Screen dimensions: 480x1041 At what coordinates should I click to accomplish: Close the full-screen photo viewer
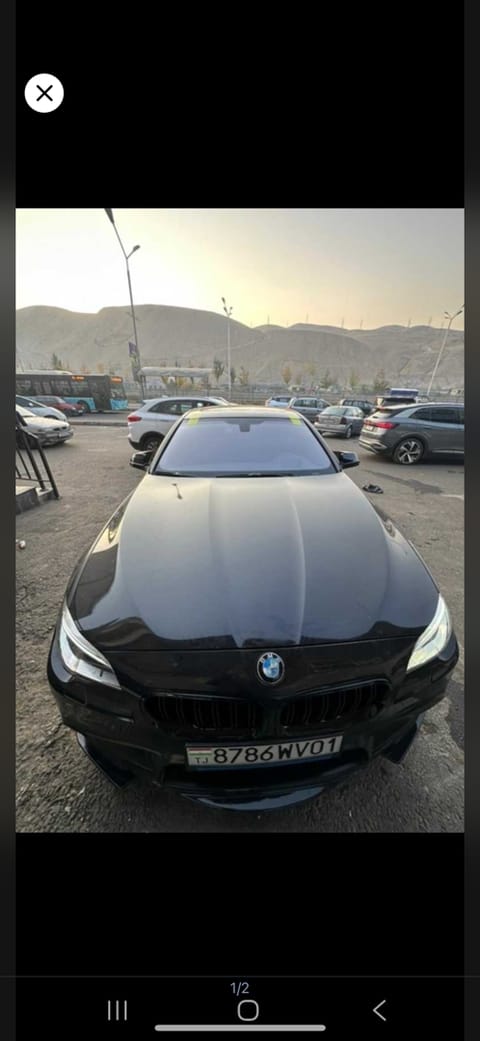44,93
